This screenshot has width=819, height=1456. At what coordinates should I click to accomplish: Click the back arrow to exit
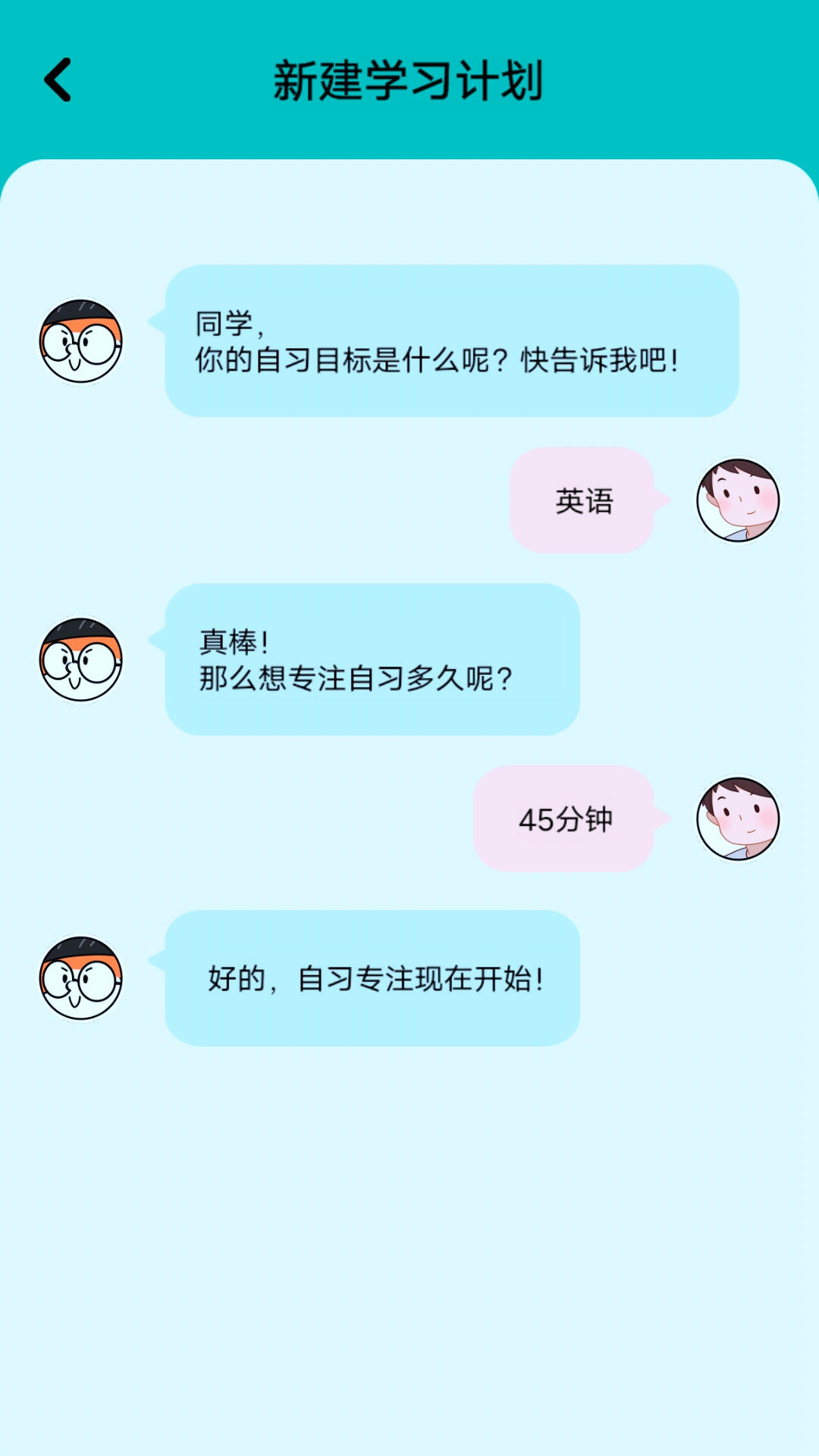[59, 80]
